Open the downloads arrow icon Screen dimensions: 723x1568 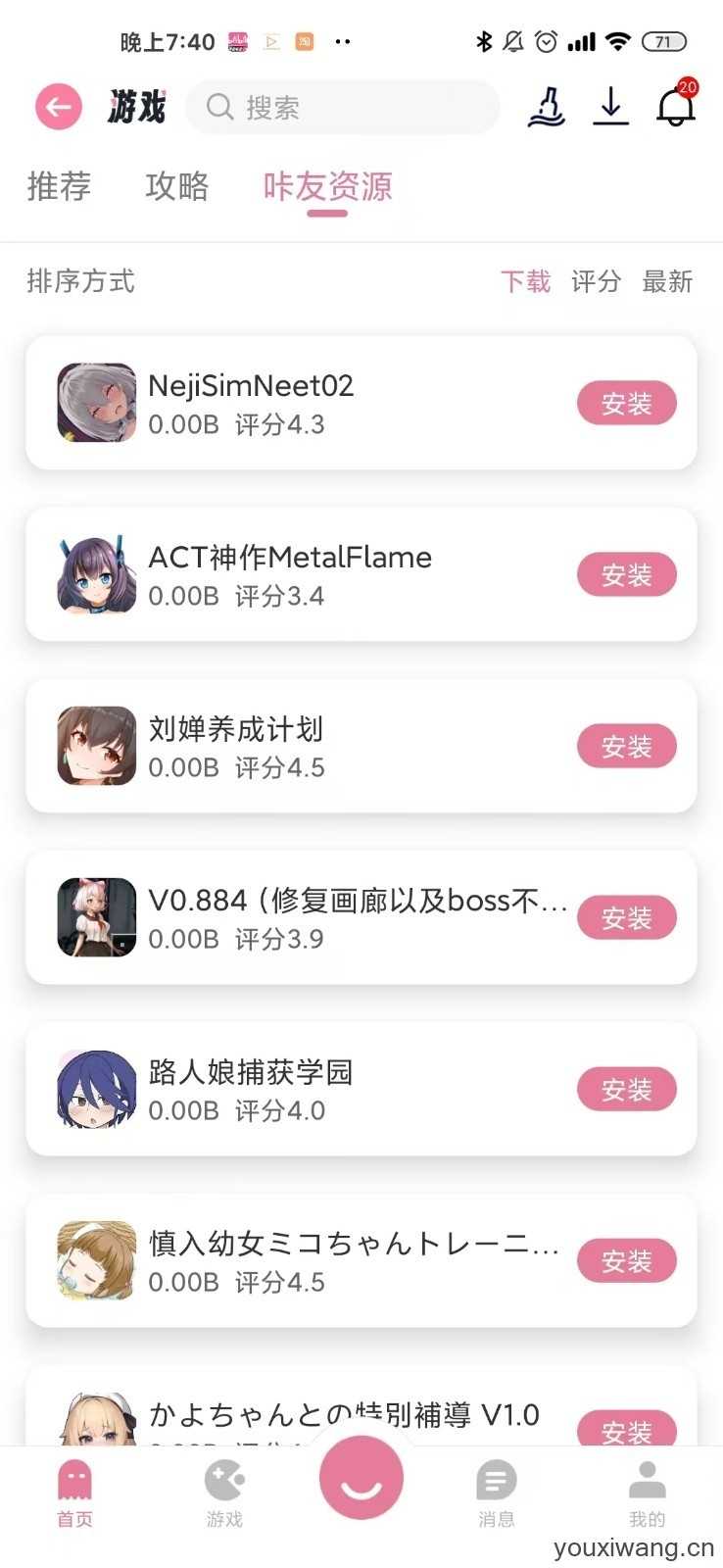click(610, 107)
